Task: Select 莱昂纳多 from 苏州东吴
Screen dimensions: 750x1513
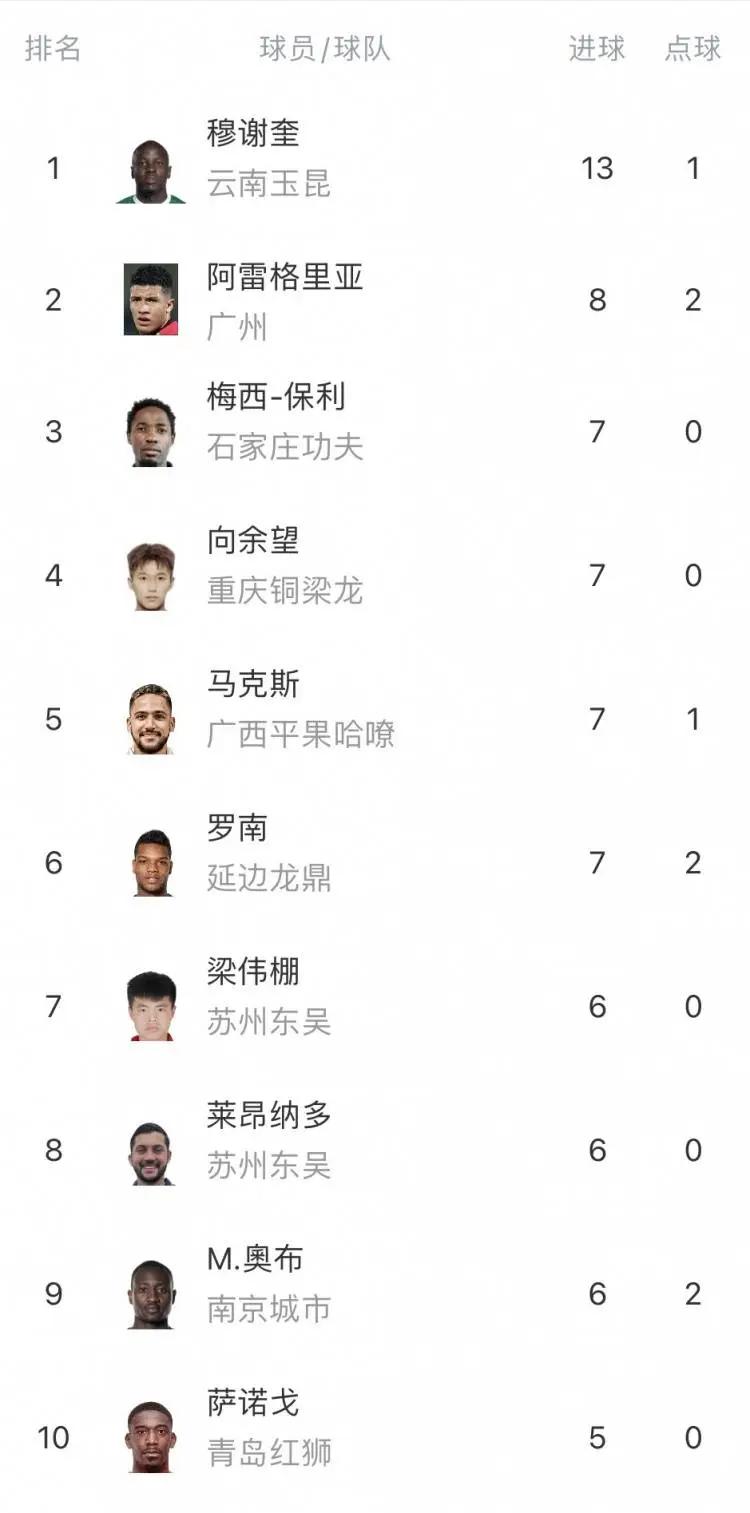Action: pos(375,1150)
